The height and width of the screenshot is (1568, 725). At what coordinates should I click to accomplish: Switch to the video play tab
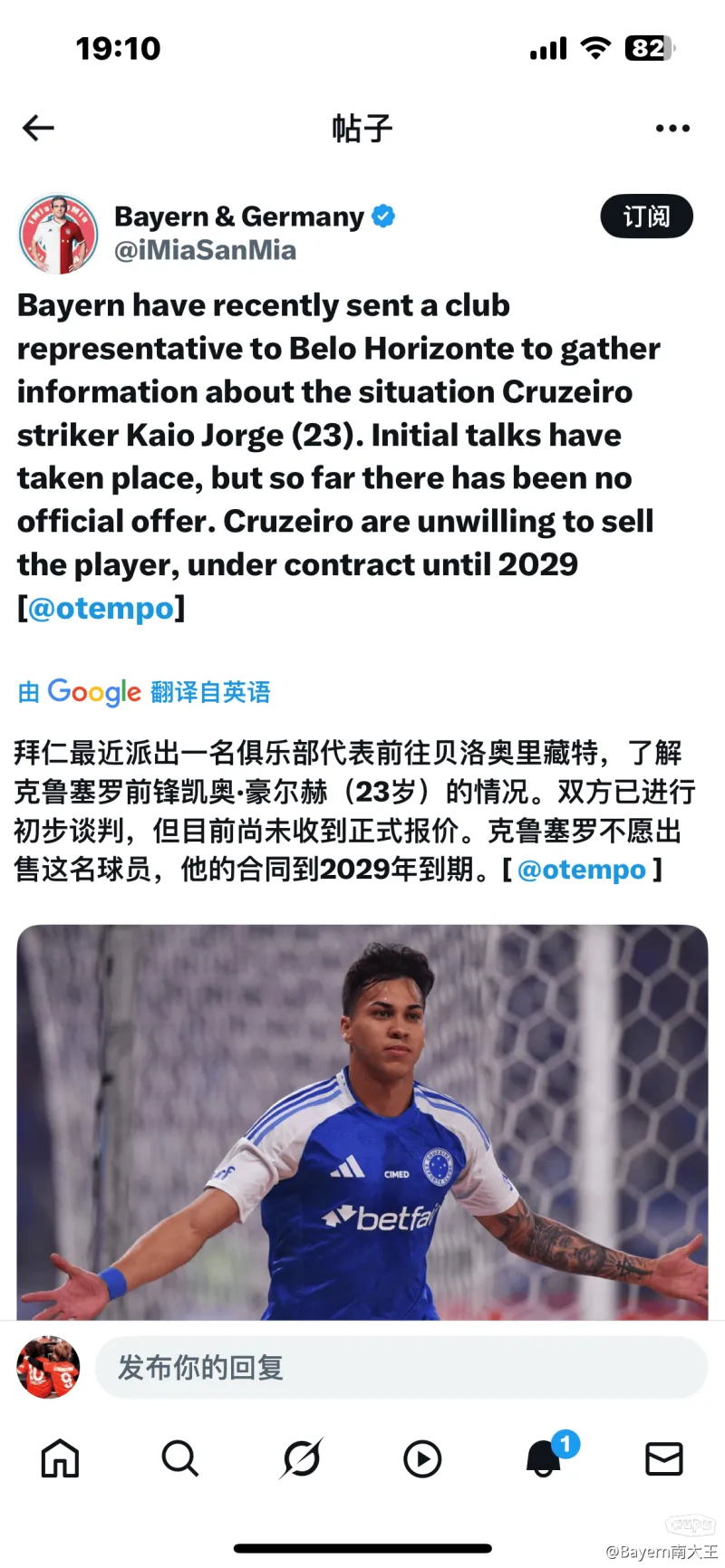422,1458
